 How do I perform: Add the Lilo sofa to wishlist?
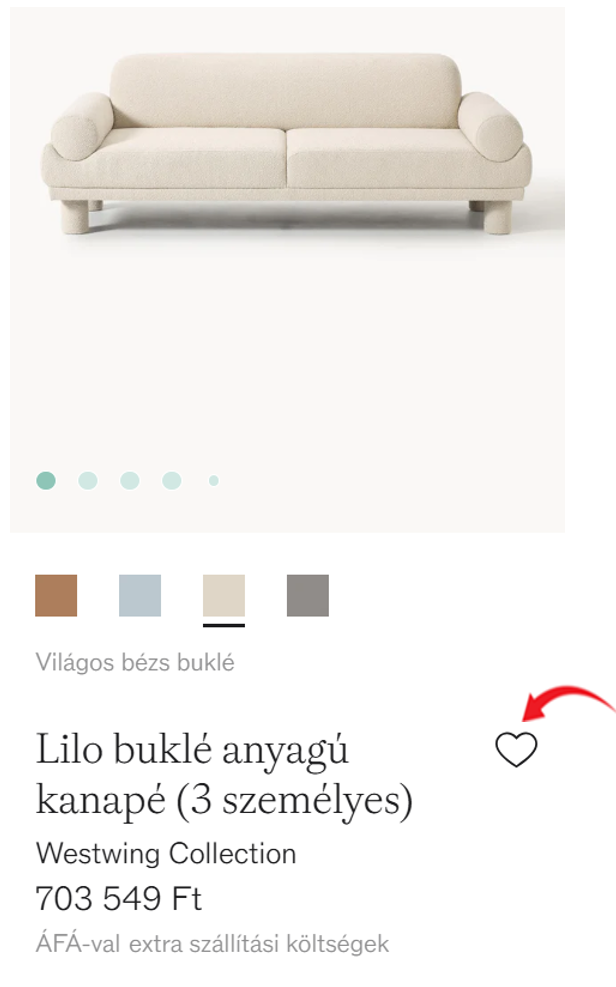(516, 749)
